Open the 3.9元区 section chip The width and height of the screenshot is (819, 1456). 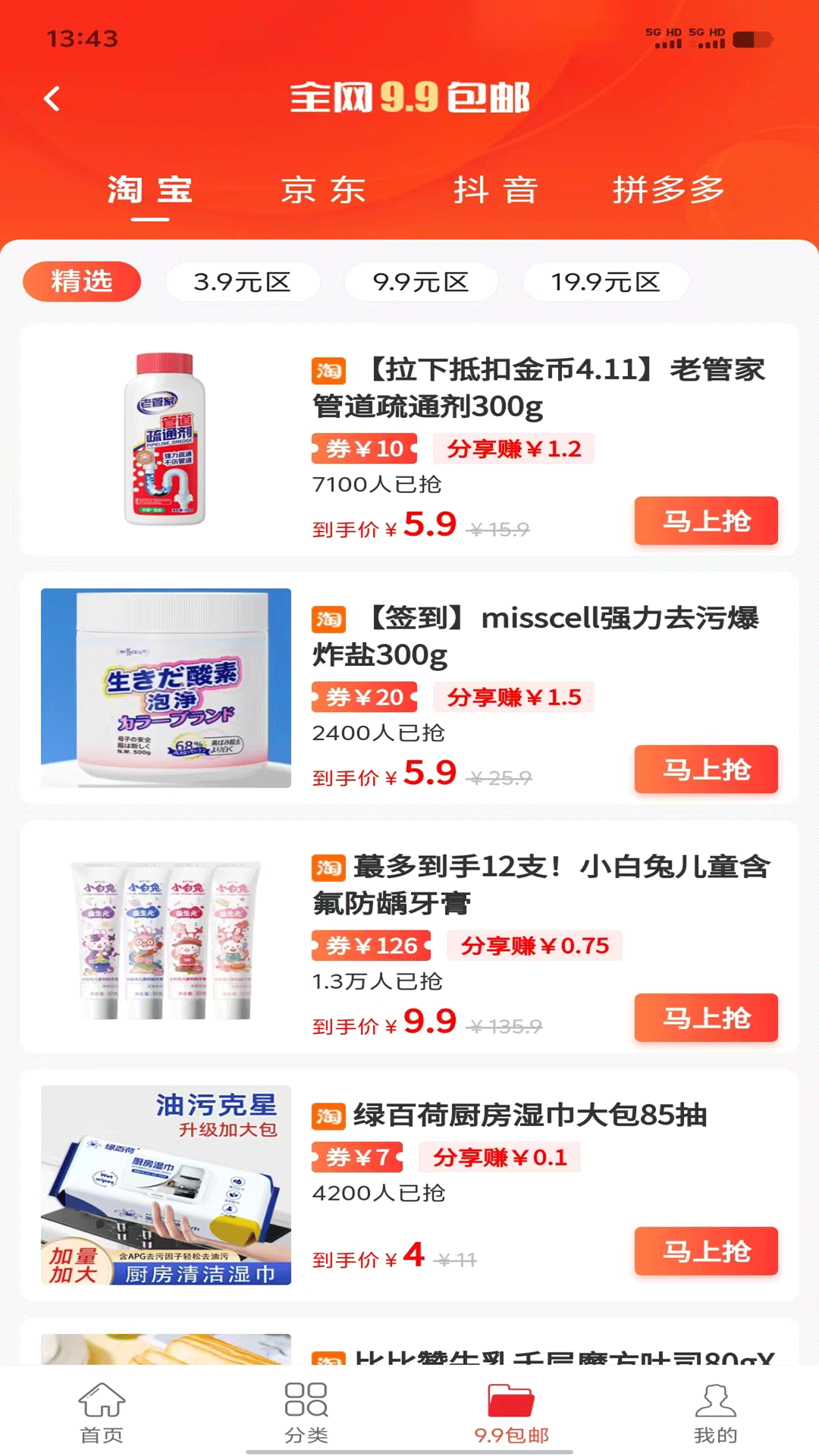pyautogui.click(x=243, y=281)
